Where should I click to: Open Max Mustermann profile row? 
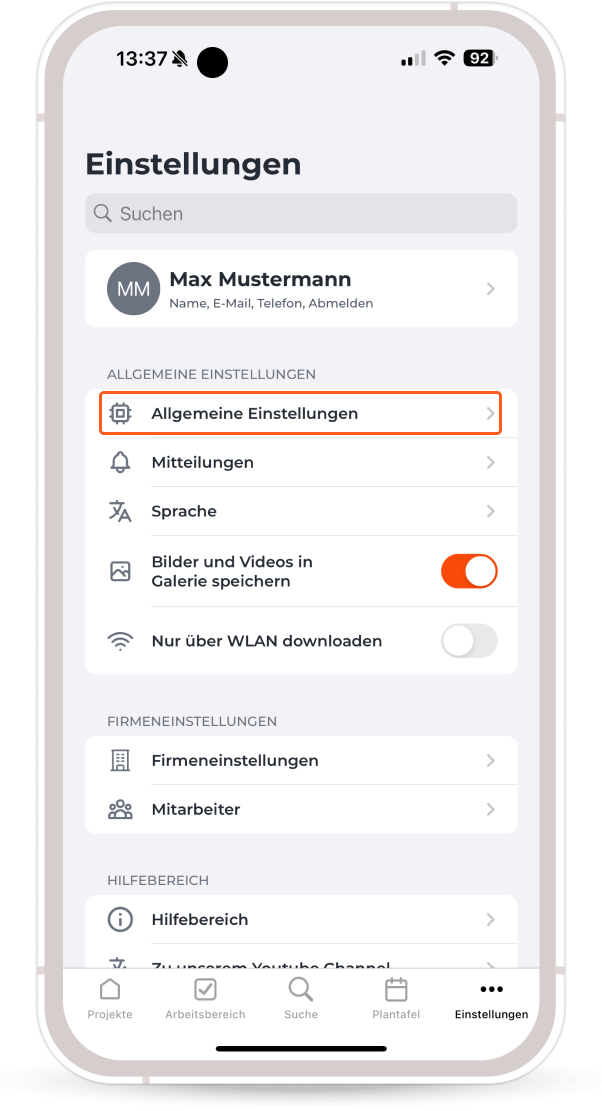pos(300,288)
